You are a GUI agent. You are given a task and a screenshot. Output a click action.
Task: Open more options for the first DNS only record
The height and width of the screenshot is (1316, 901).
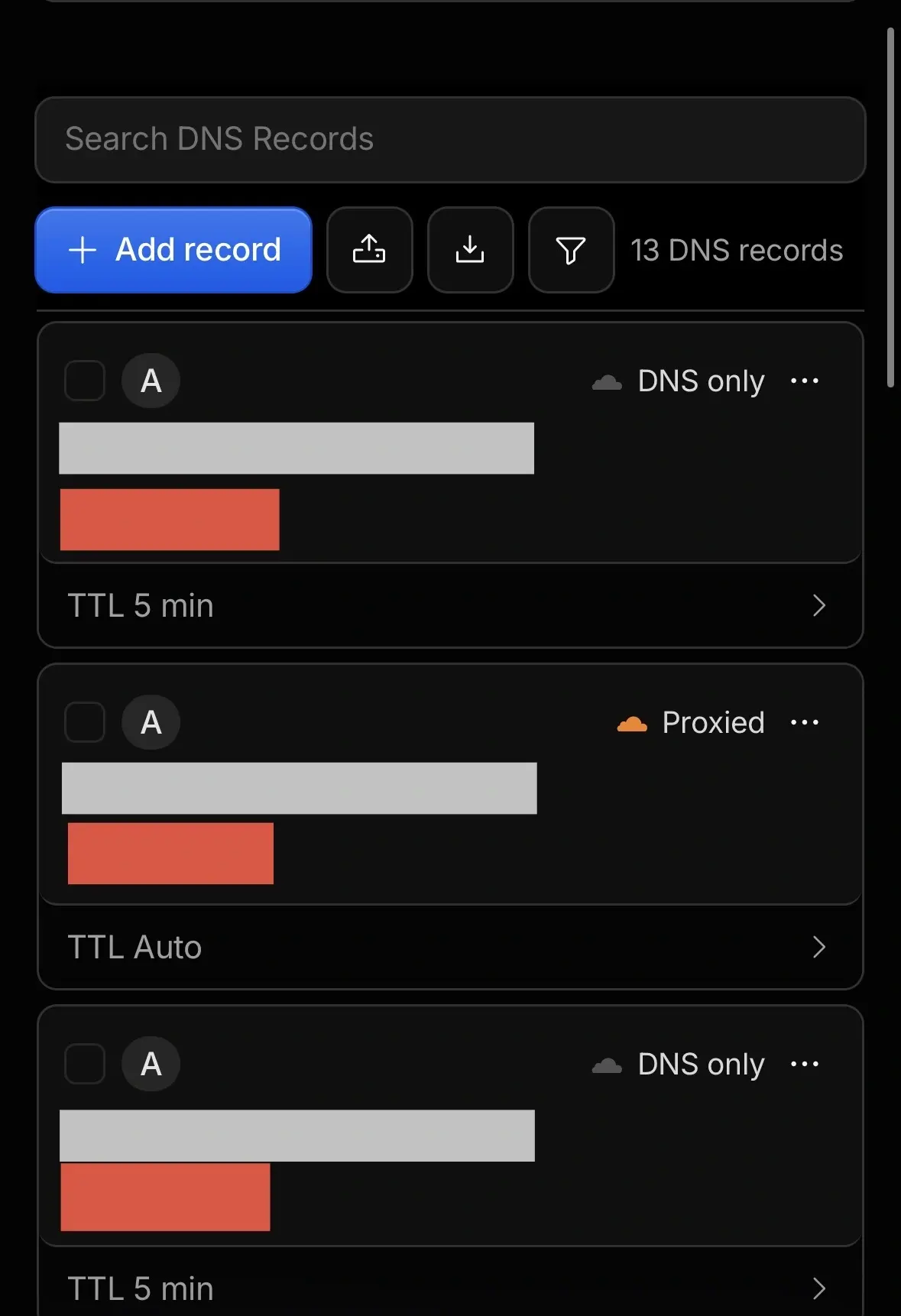[805, 381]
